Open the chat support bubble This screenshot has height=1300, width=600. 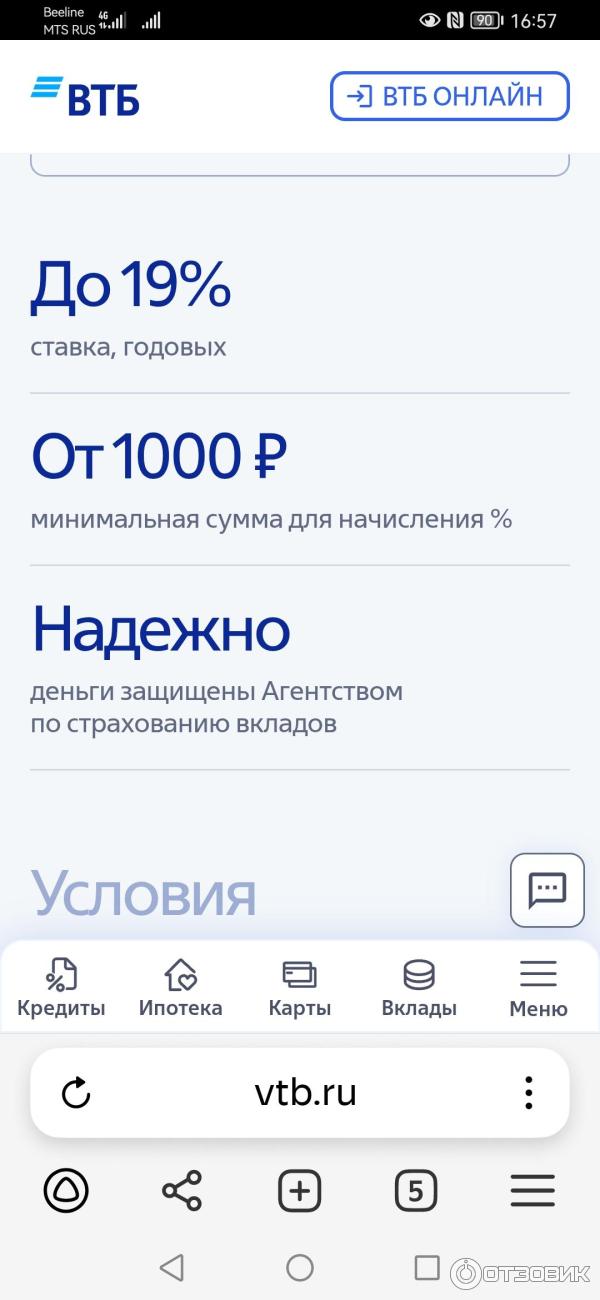point(547,890)
